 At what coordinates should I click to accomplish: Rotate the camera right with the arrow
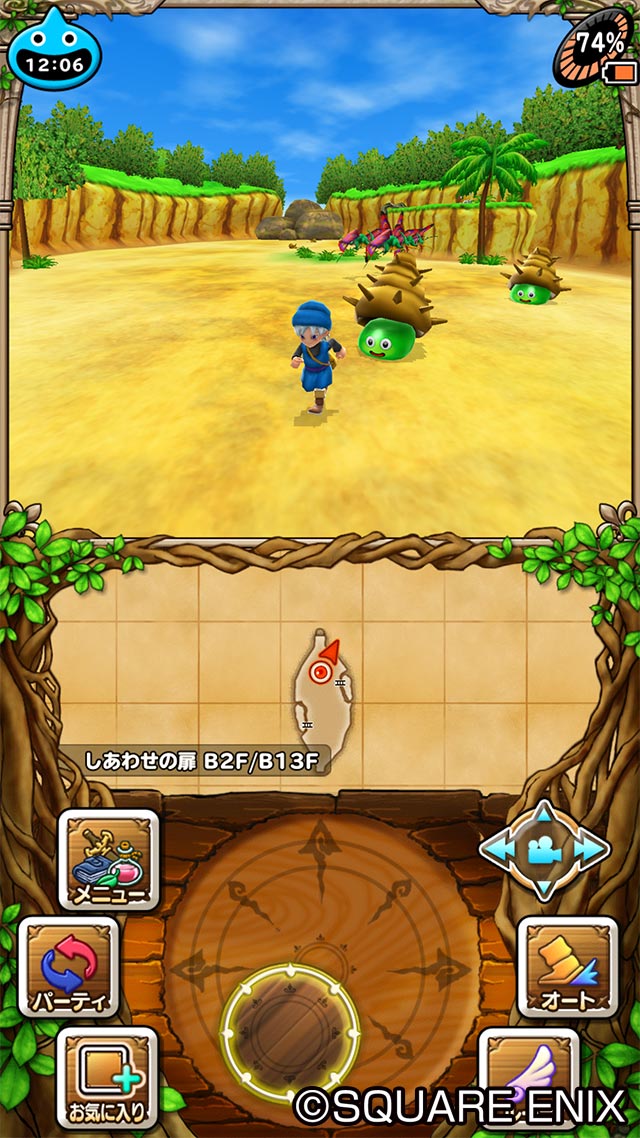pyautogui.click(x=591, y=849)
